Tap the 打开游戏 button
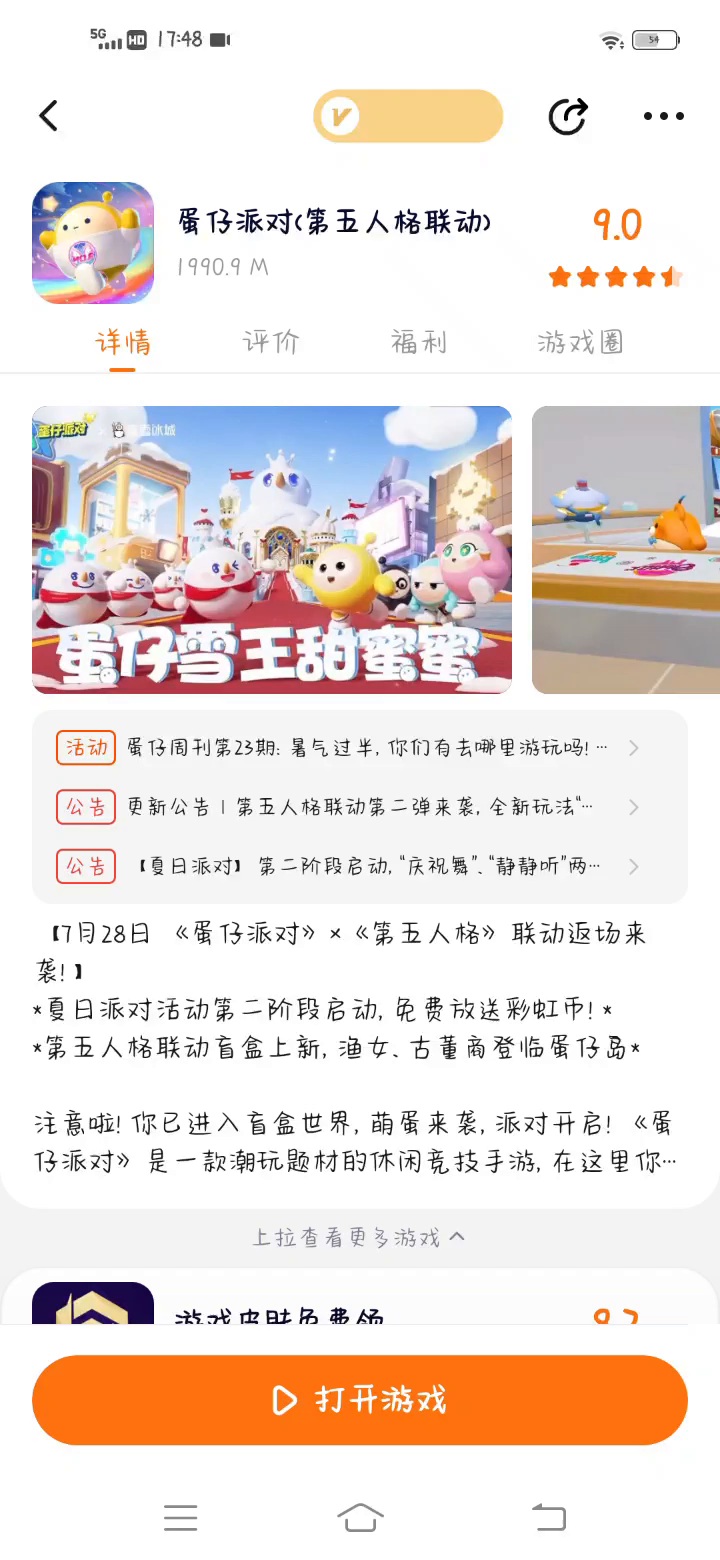720x1560 pixels. [x=360, y=1400]
